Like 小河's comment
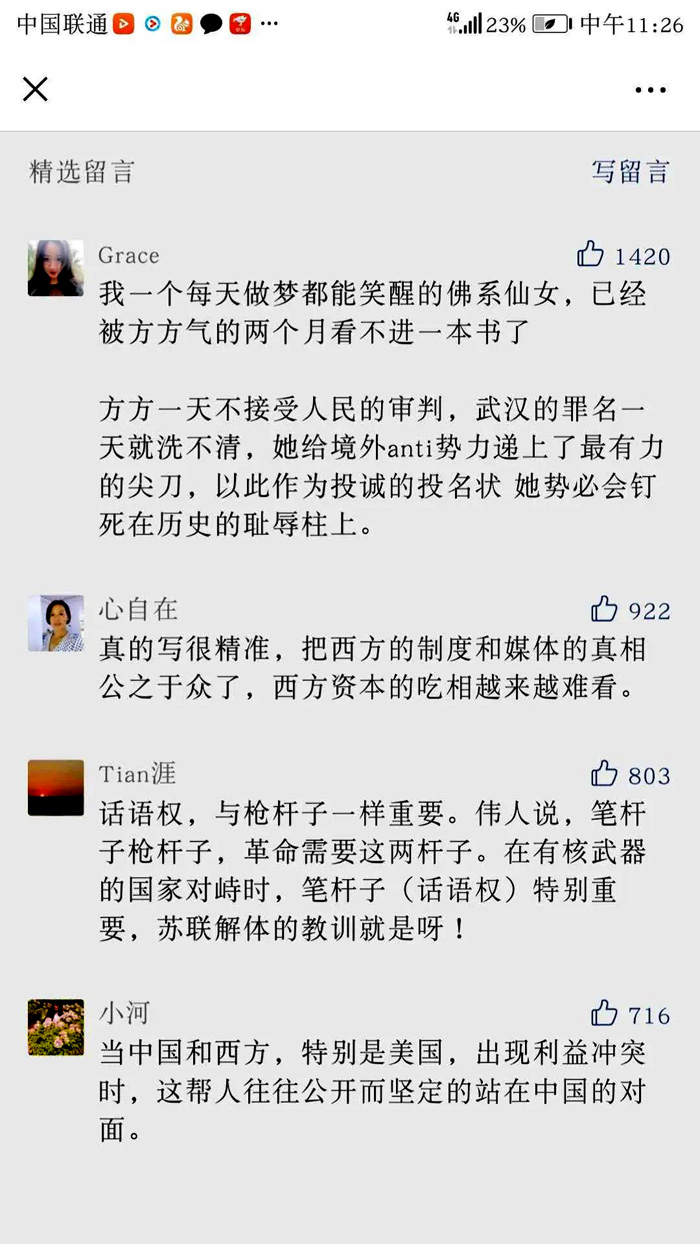Screen dimensions: 700x1244 (x=604, y=1014)
